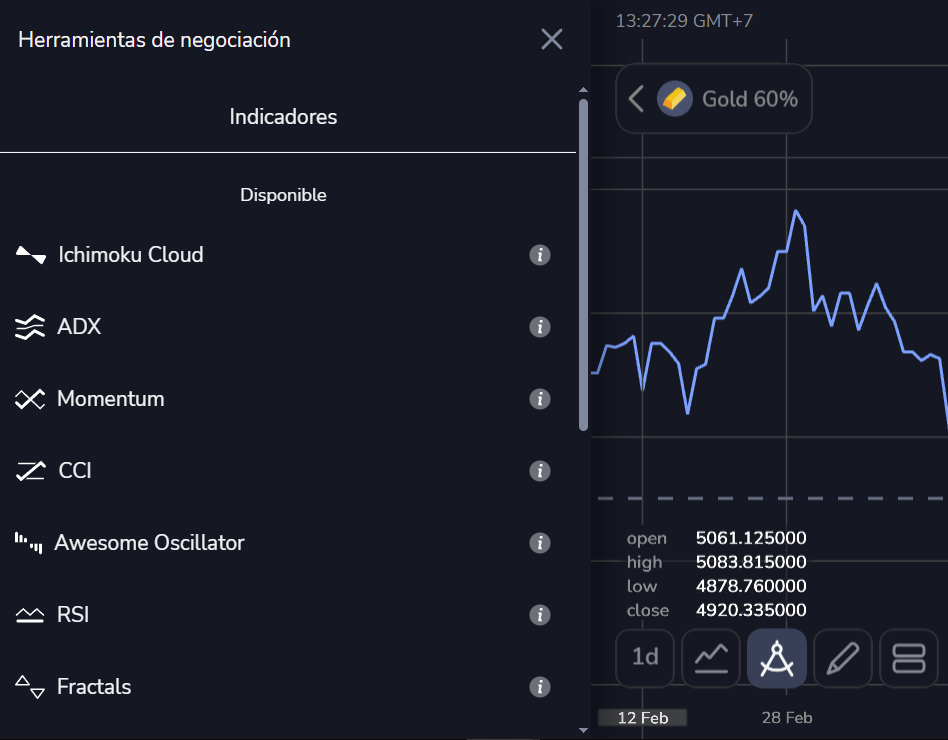Show Fractals indicator info

[540, 687]
